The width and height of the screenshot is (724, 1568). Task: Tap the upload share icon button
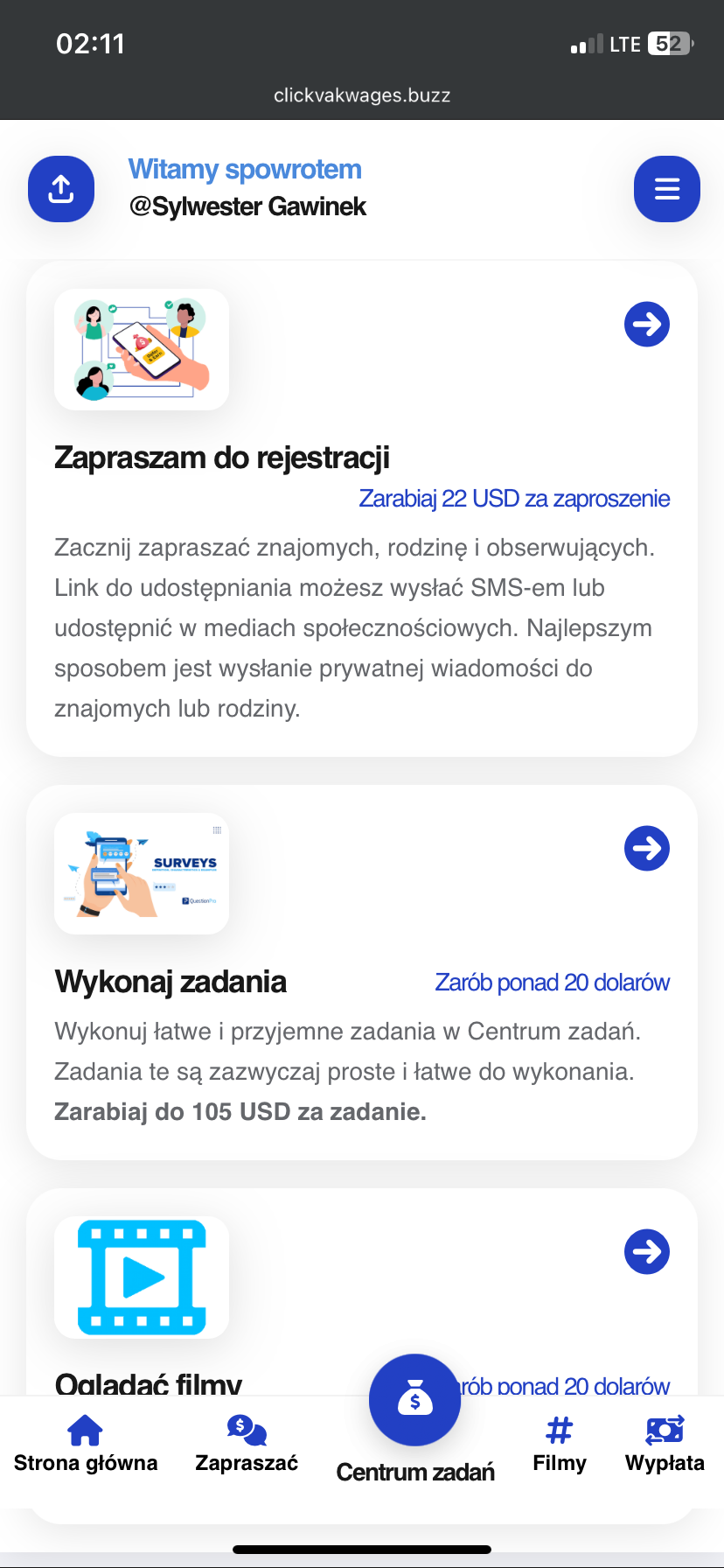(x=61, y=189)
